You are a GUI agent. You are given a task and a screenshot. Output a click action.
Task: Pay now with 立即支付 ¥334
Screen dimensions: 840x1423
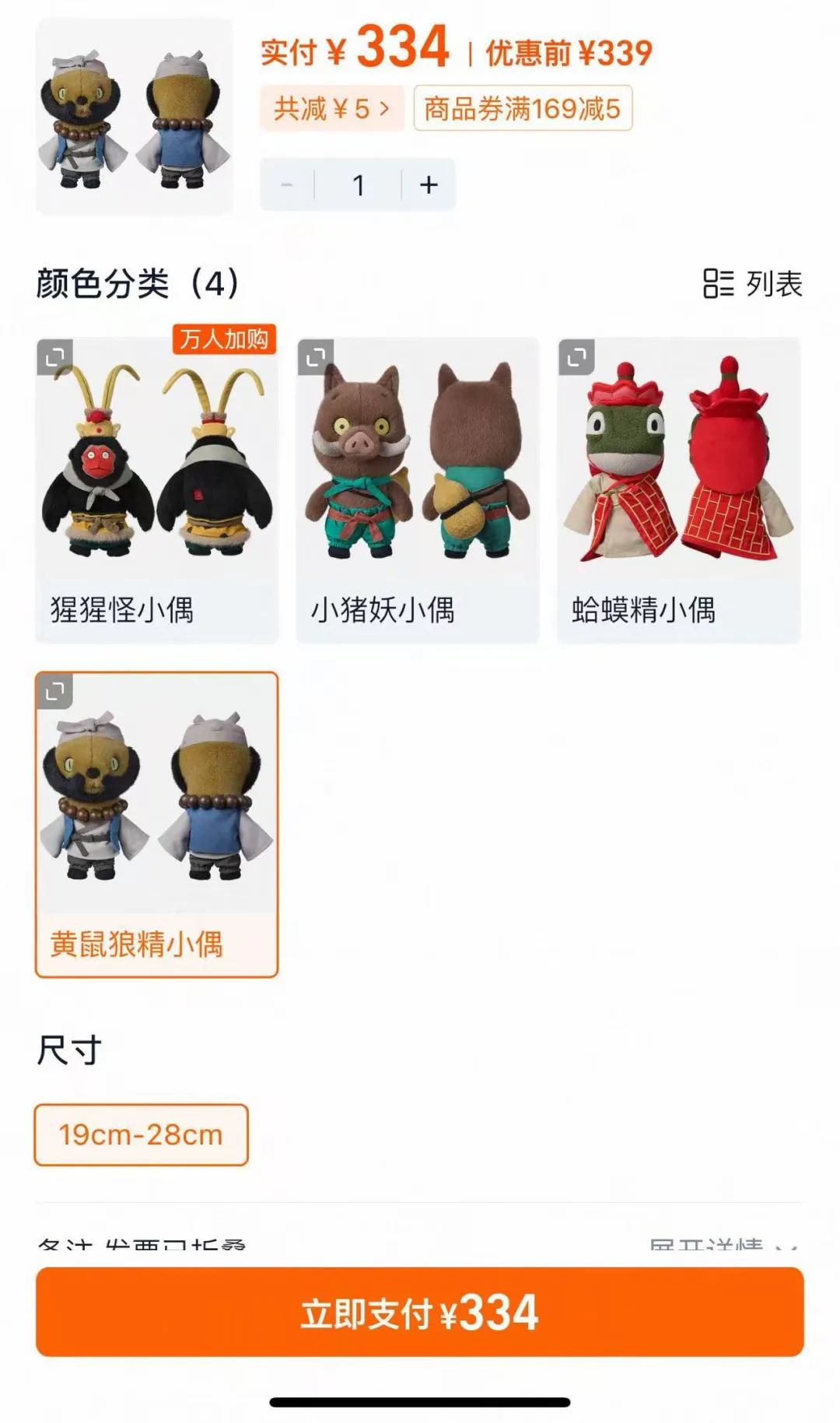click(x=419, y=1313)
